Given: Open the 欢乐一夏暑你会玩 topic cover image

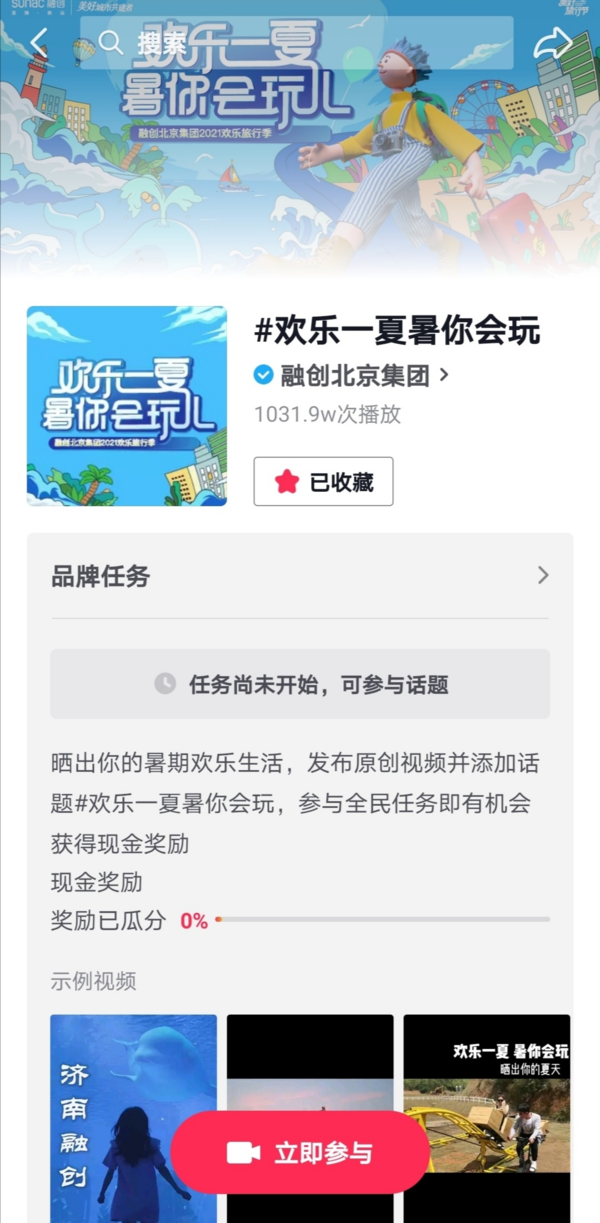Looking at the screenshot, I should pos(127,406).
